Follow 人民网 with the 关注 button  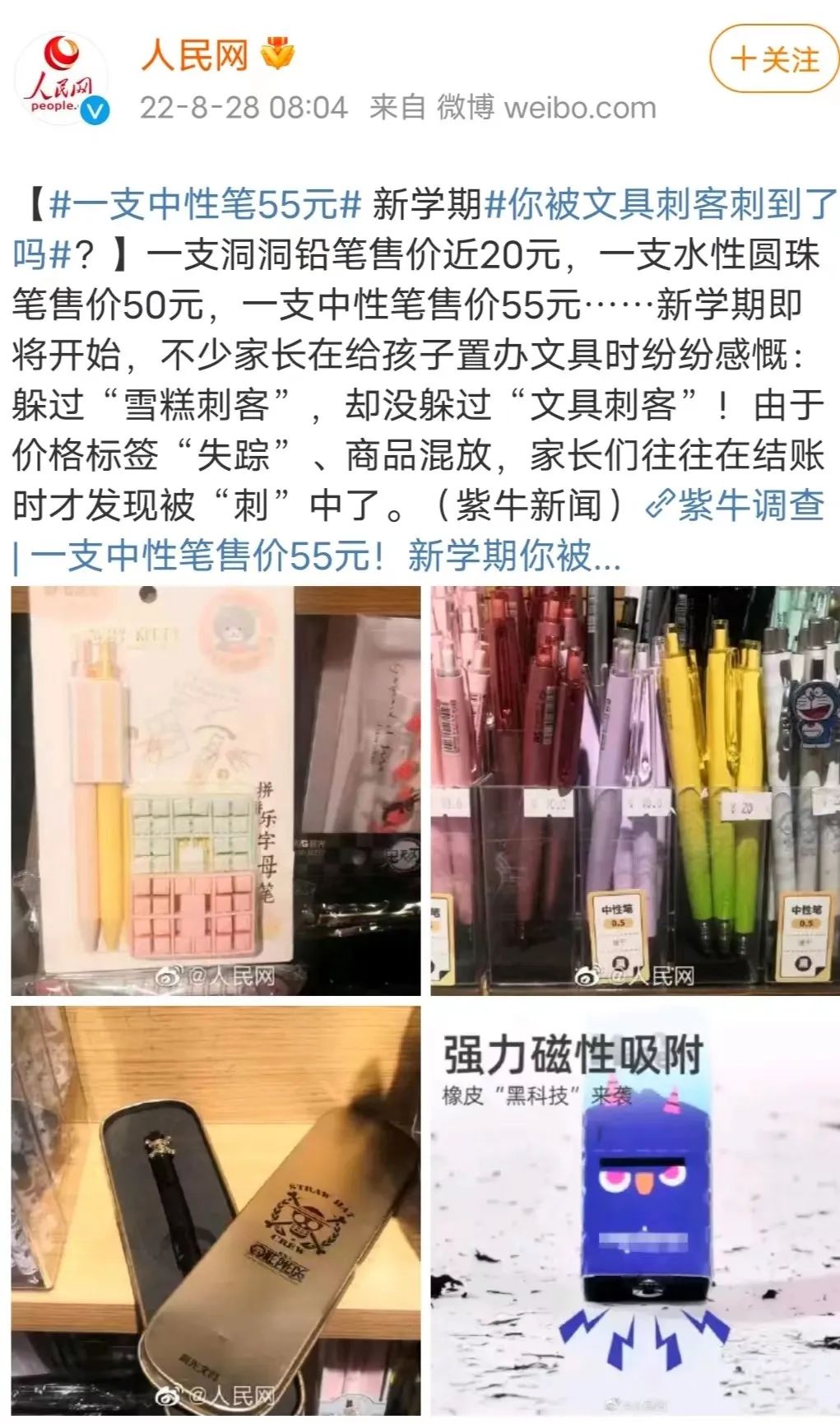coord(774,59)
